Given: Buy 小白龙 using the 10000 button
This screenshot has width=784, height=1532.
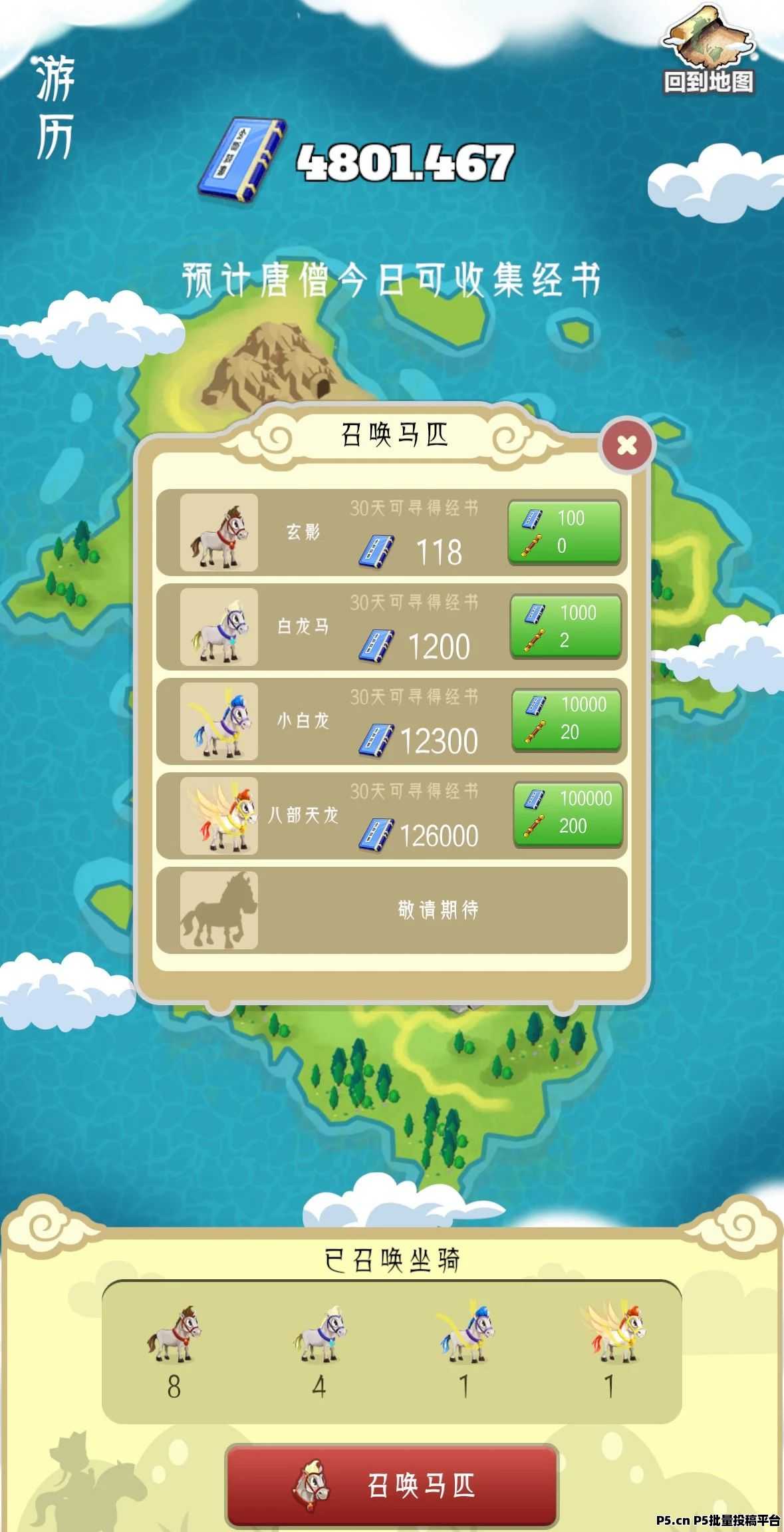Looking at the screenshot, I should pyautogui.click(x=566, y=720).
